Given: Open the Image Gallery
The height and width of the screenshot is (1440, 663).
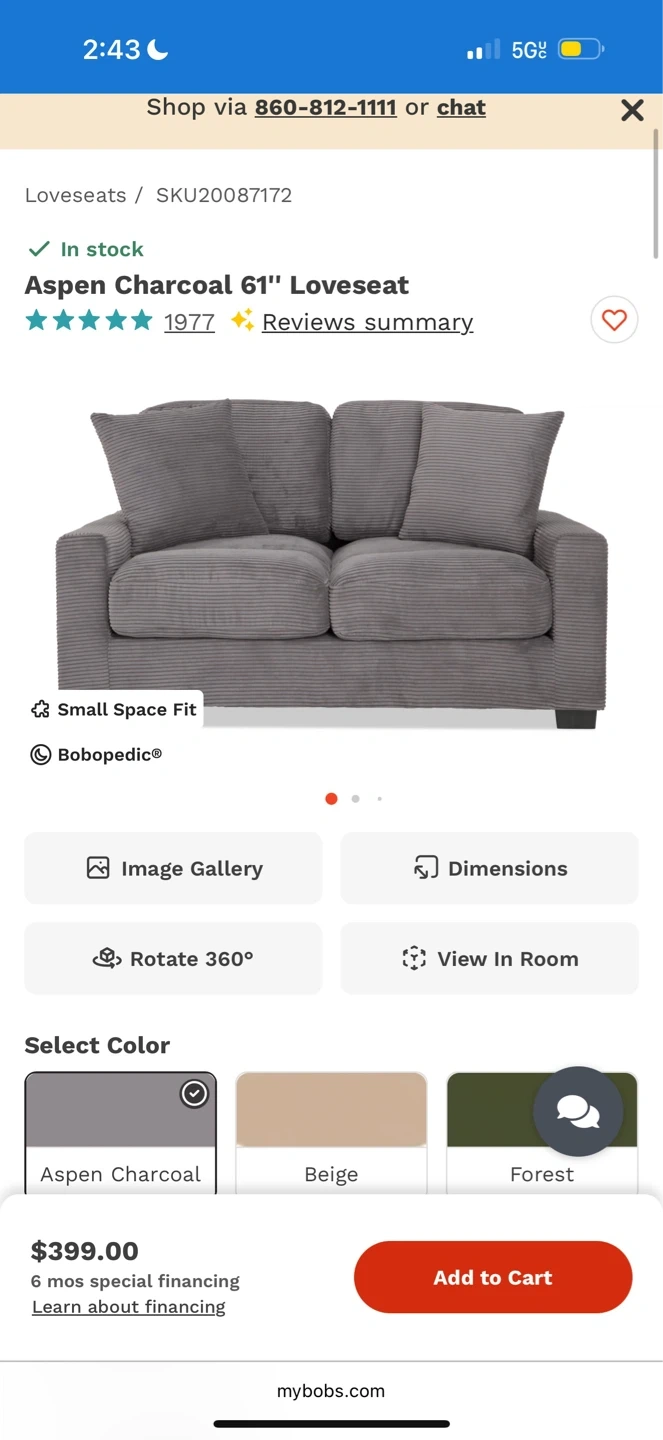Looking at the screenshot, I should [x=173, y=868].
